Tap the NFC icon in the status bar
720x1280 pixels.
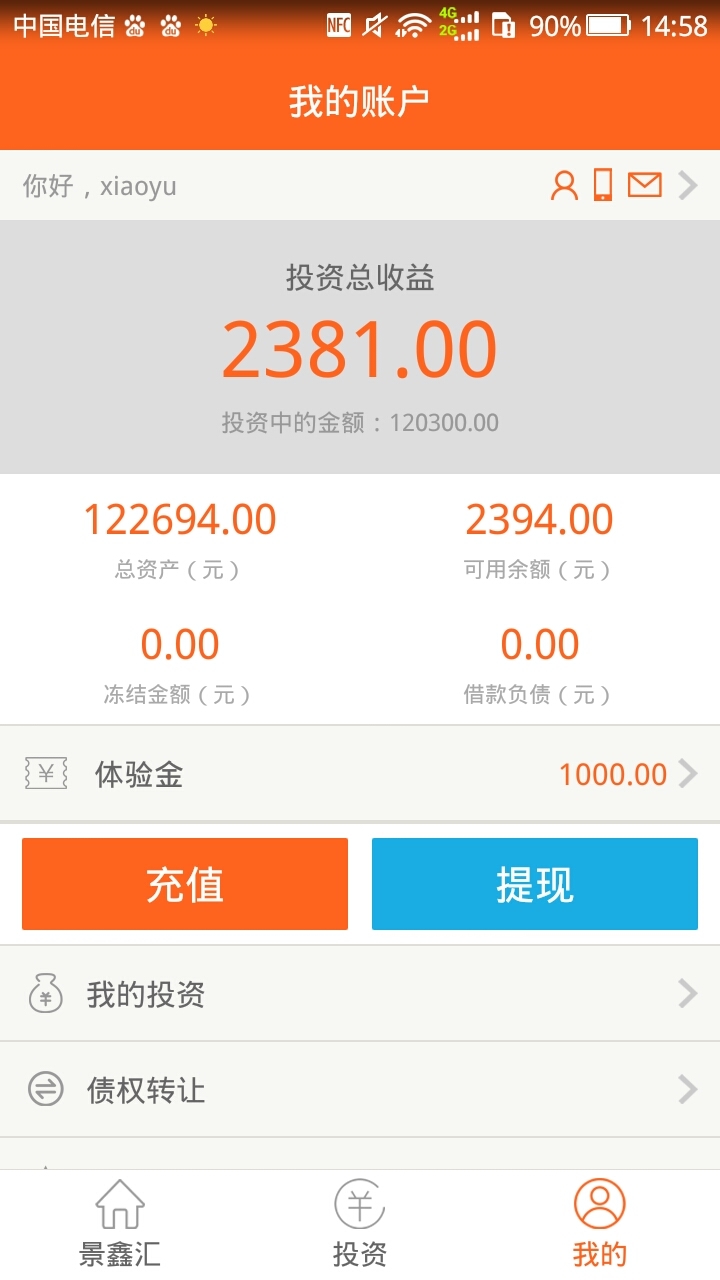point(337,25)
